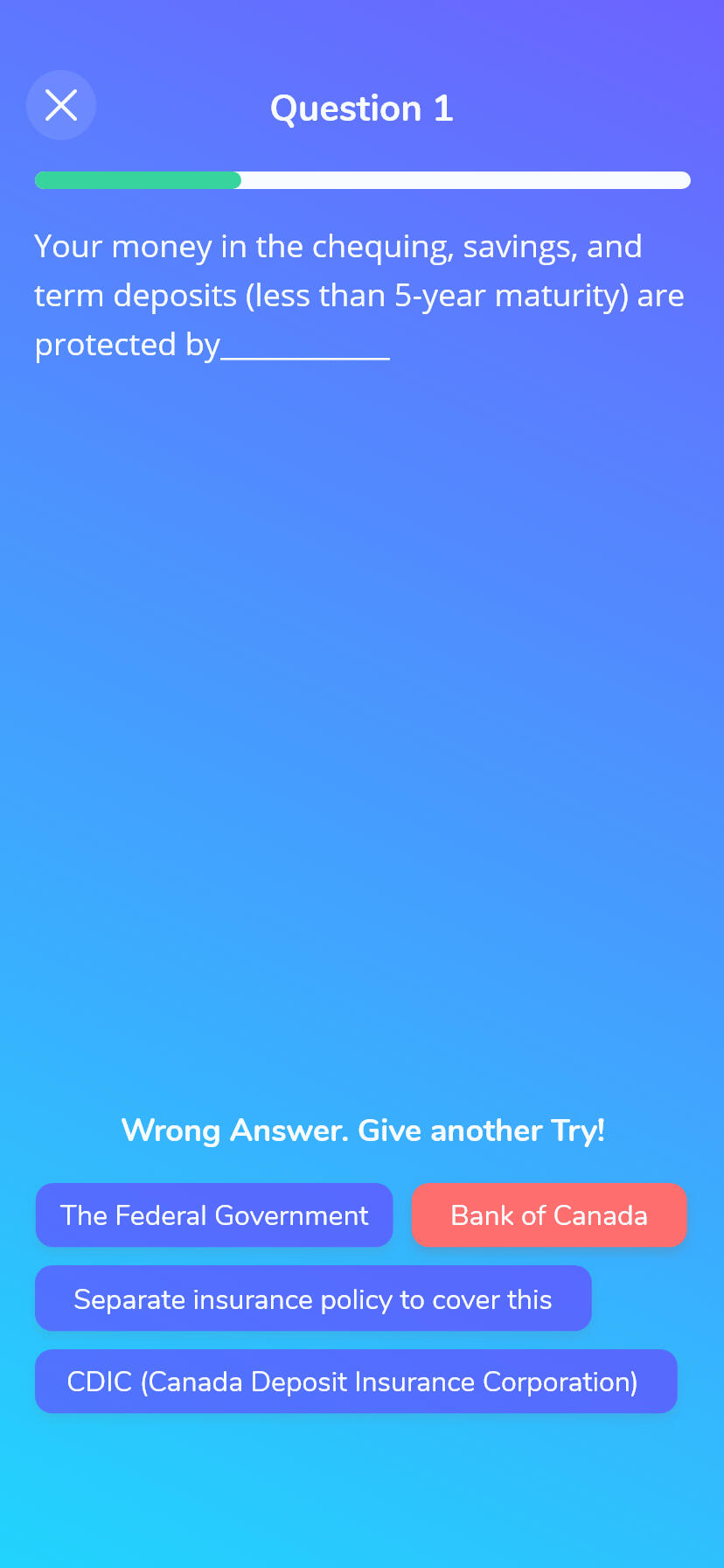Close the quiz with the X button

[x=61, y=105]
